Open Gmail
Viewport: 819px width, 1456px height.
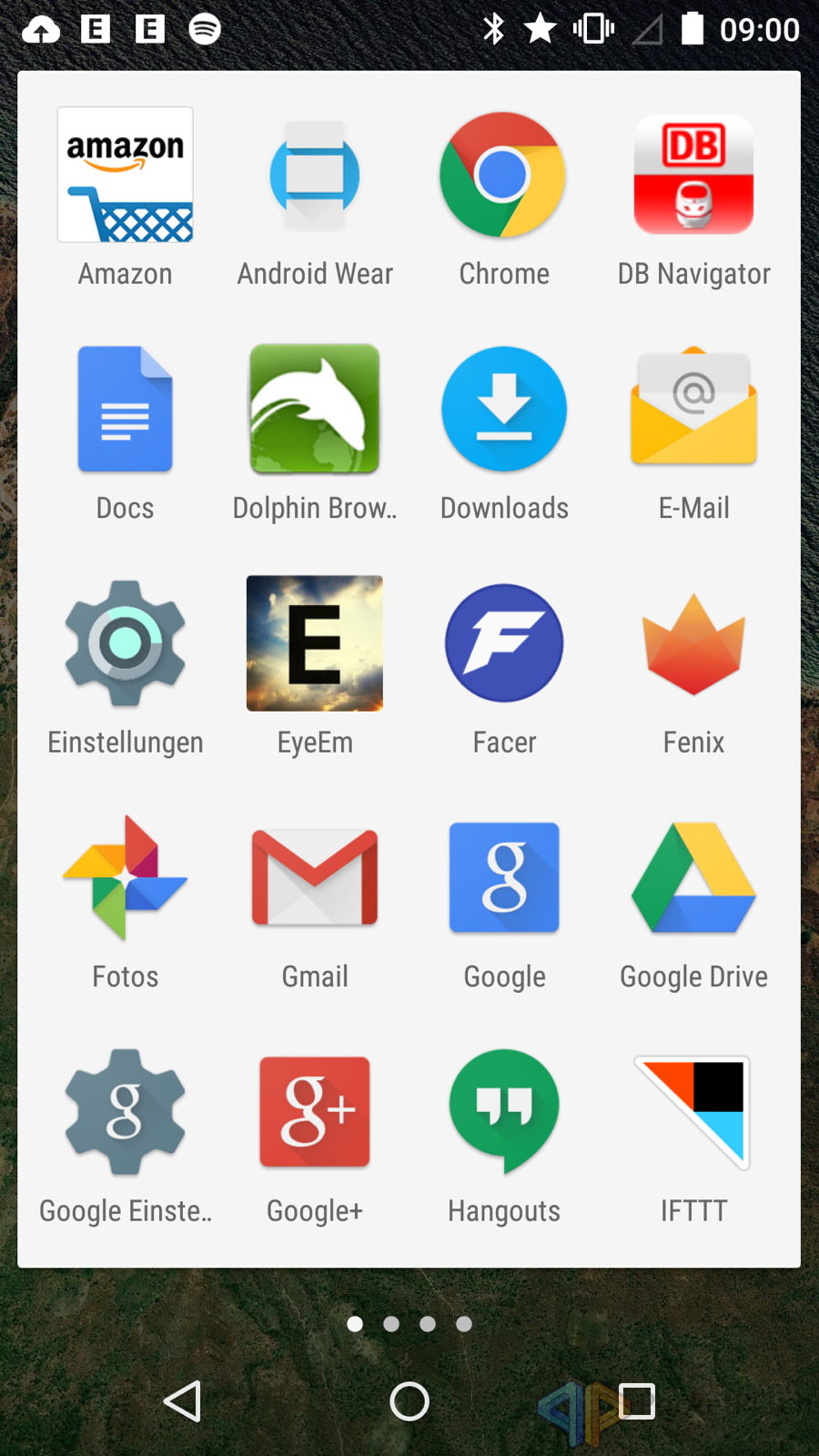point(315,878)
